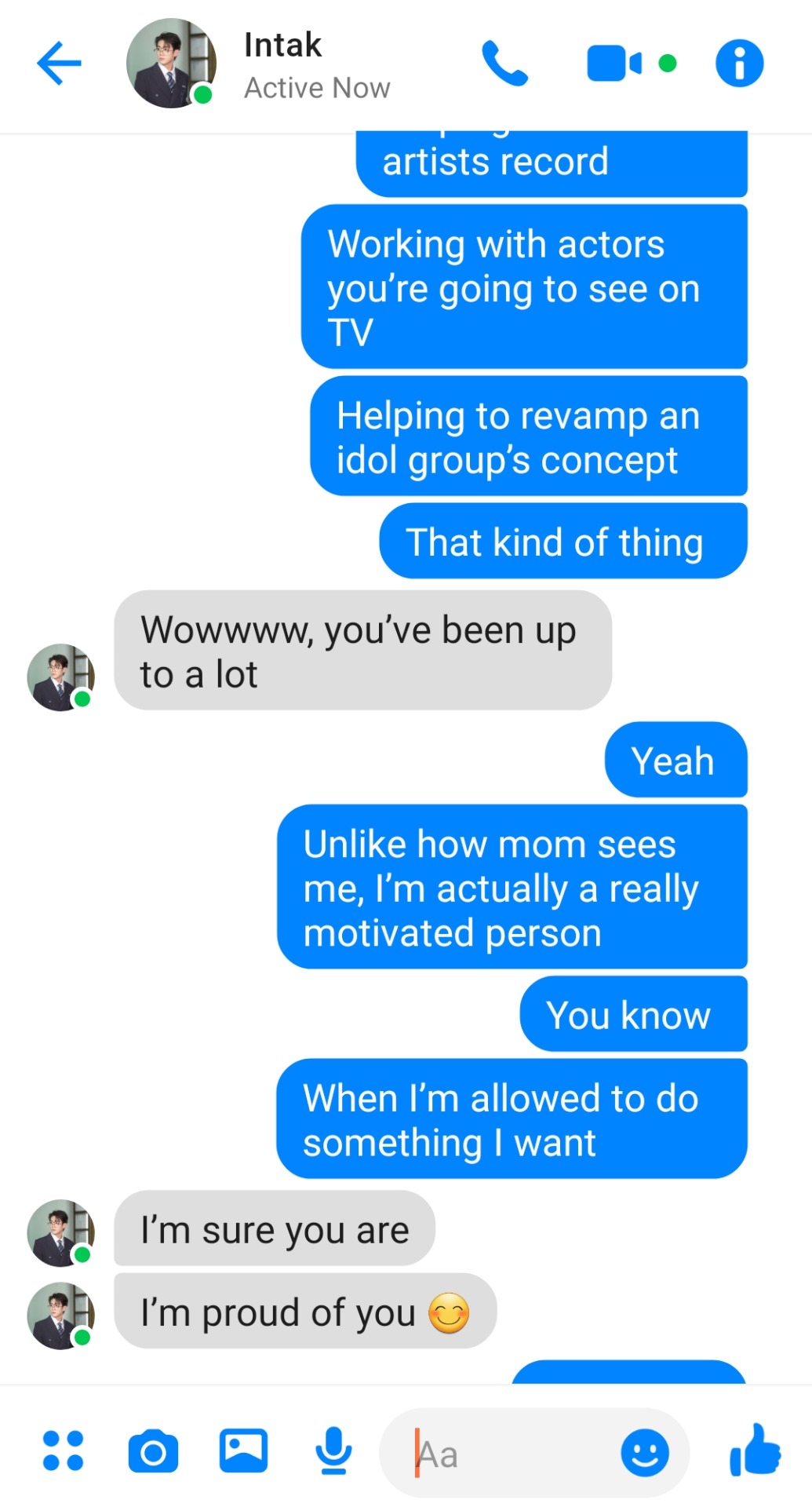Start a video call with Intak
The height and width of the screenshot is (1507, 812).
tap(614, 63)
